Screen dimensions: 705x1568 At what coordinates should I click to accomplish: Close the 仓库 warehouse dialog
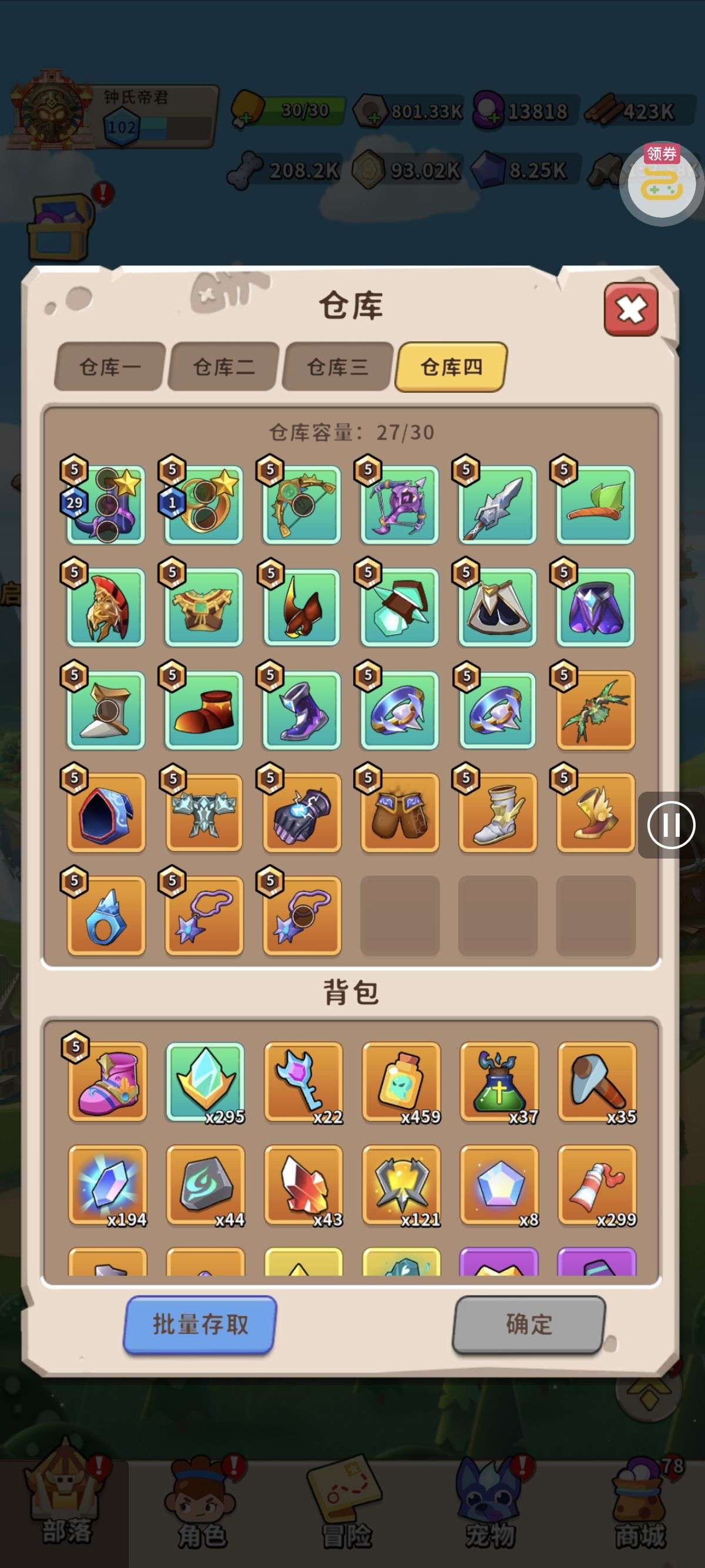[631, 309]
